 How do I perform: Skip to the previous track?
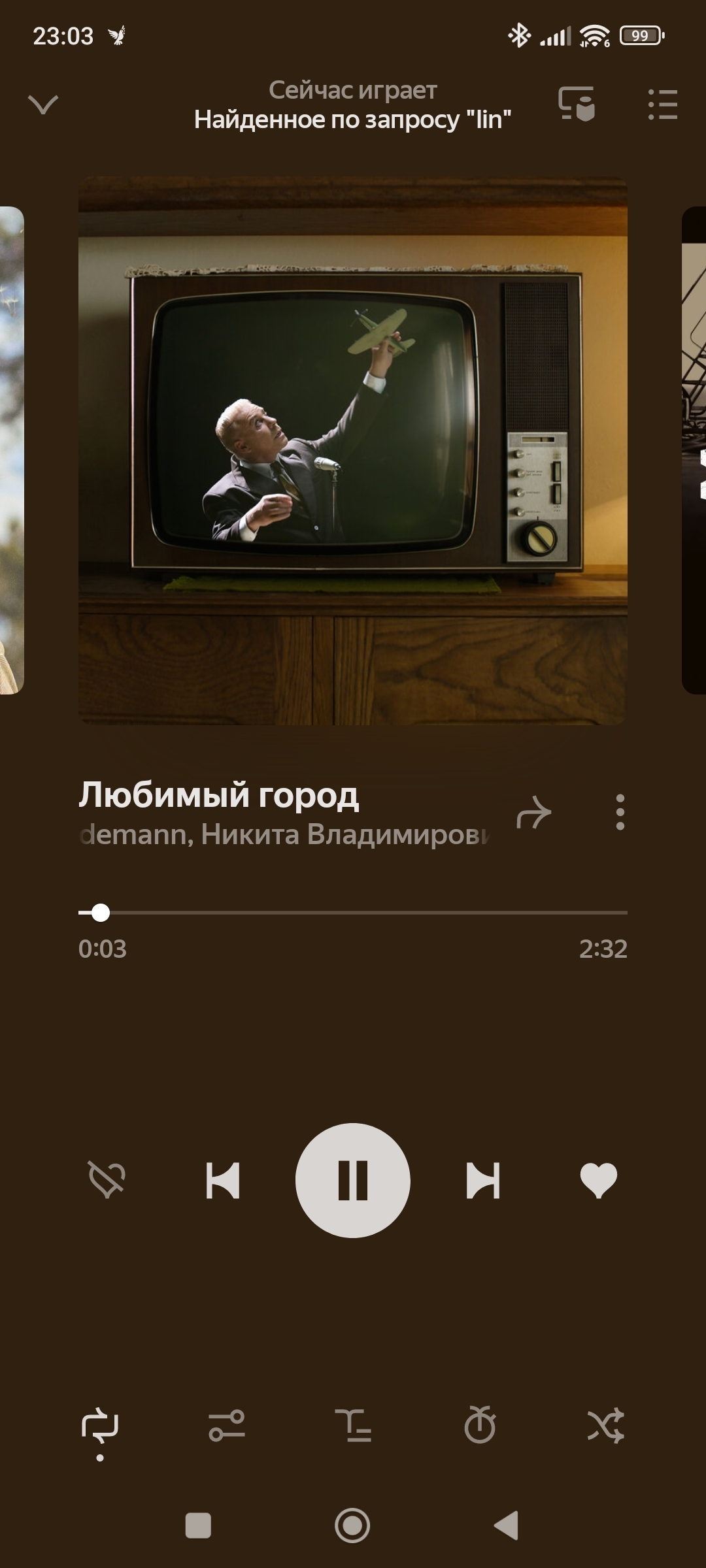(223, 1180)
